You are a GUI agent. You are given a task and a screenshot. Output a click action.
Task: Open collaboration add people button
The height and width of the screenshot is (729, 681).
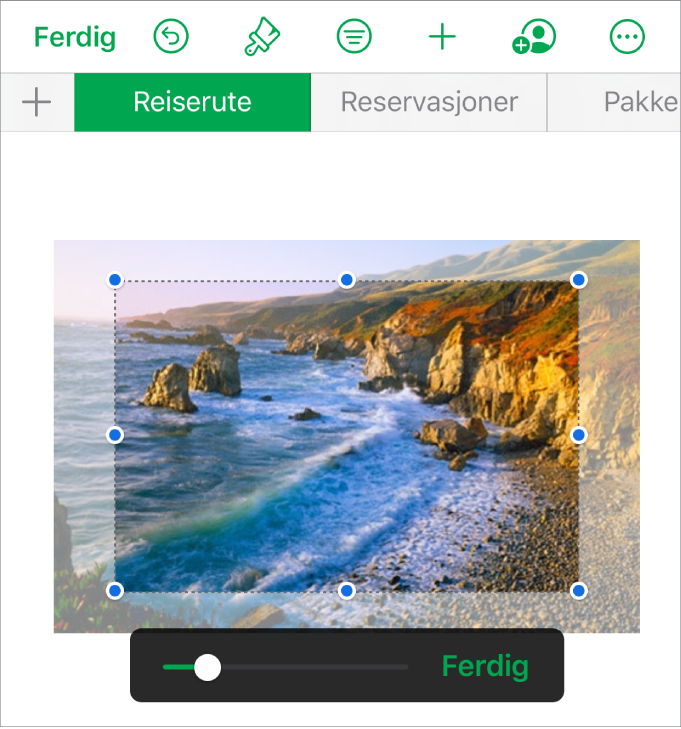pos(533,38)
